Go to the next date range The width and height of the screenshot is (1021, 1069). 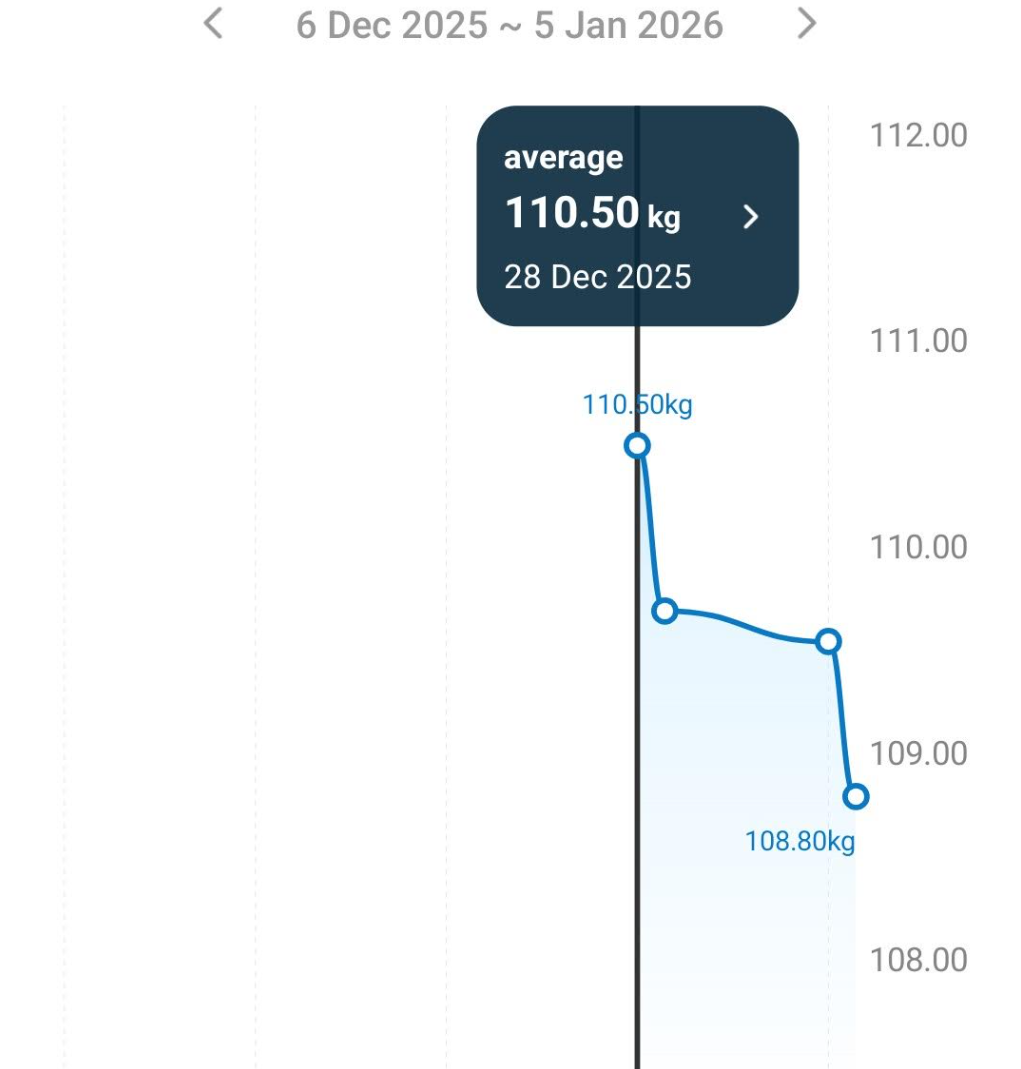pyautogui.click(x=807, y=23)
